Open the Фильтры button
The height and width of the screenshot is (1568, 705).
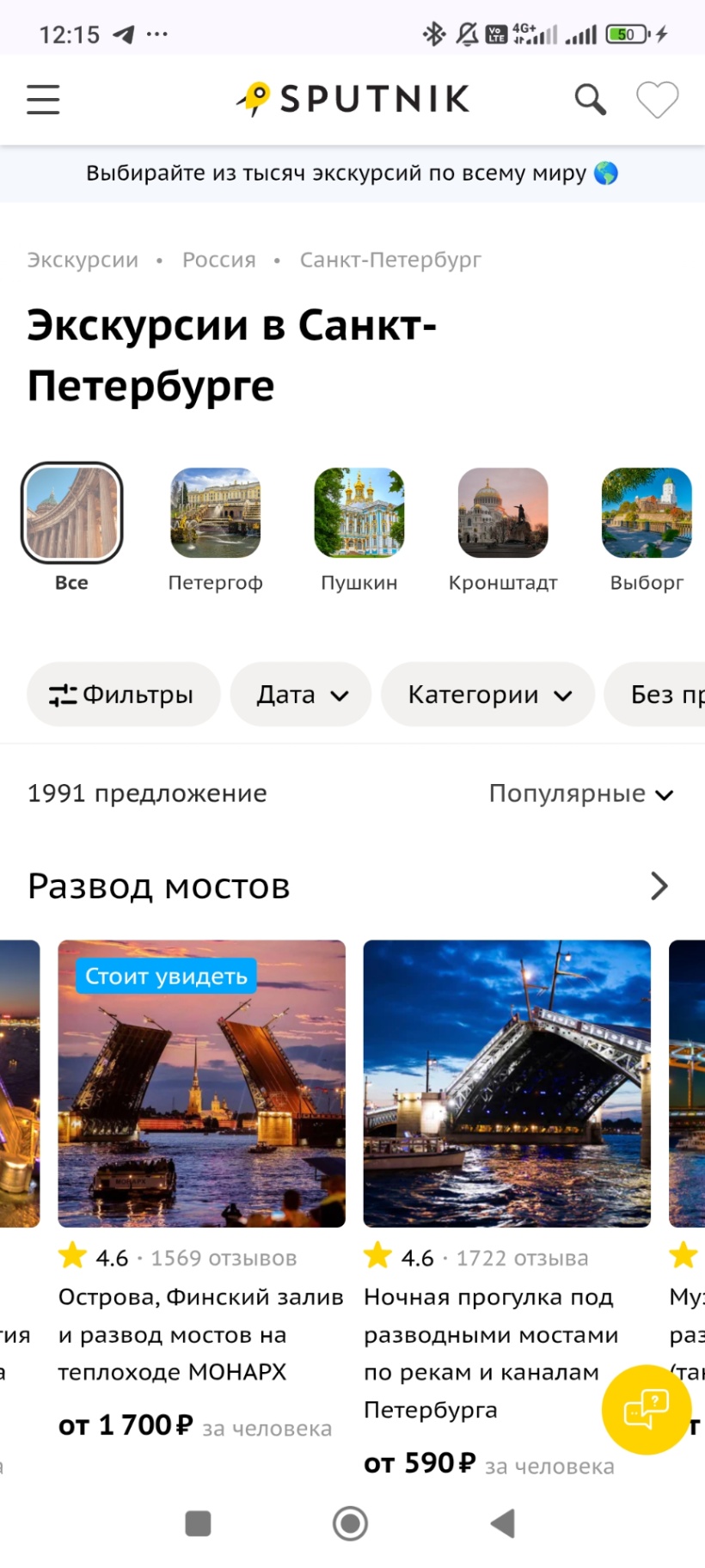click(123, 695)
